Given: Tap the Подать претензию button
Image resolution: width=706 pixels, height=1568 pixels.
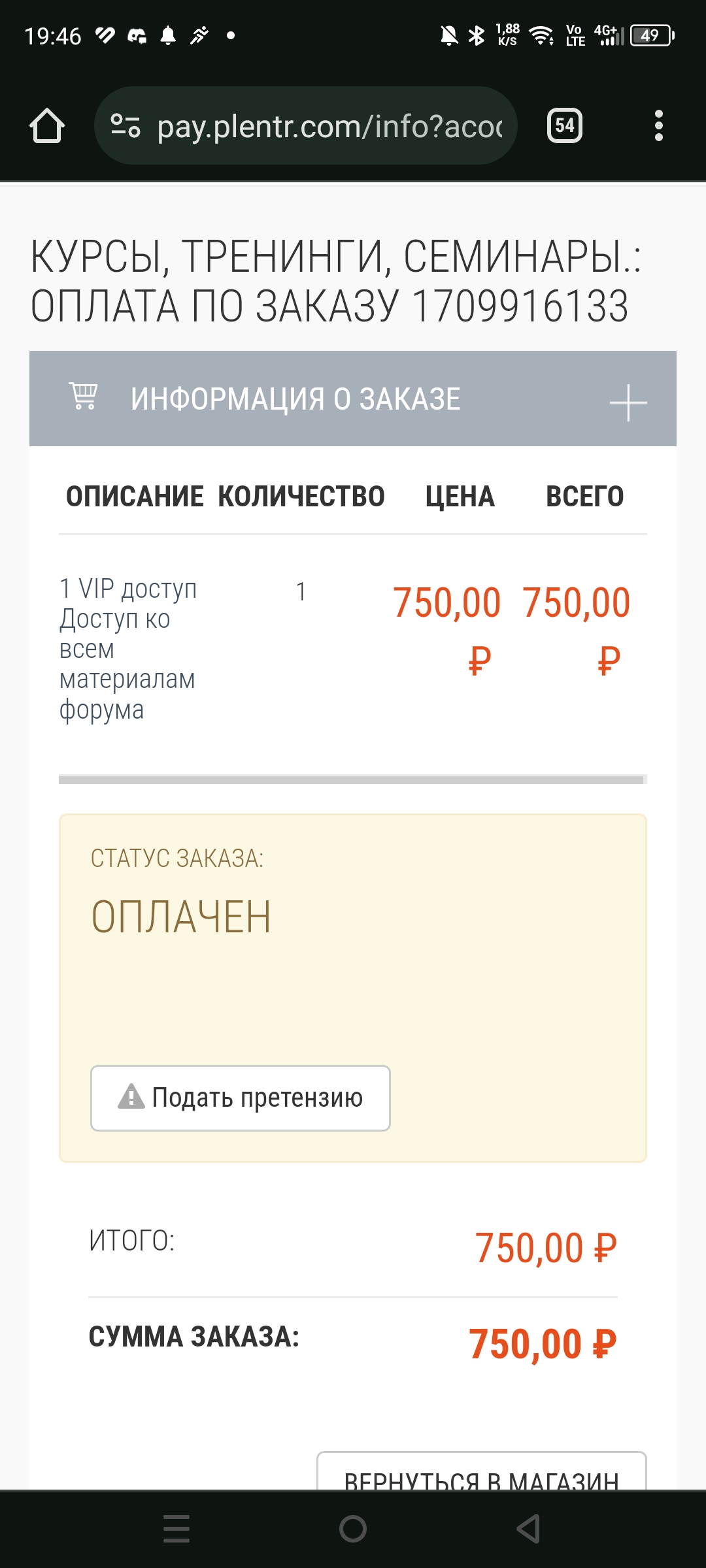Looking at the screenshot, I should [x=241, y=1098].
